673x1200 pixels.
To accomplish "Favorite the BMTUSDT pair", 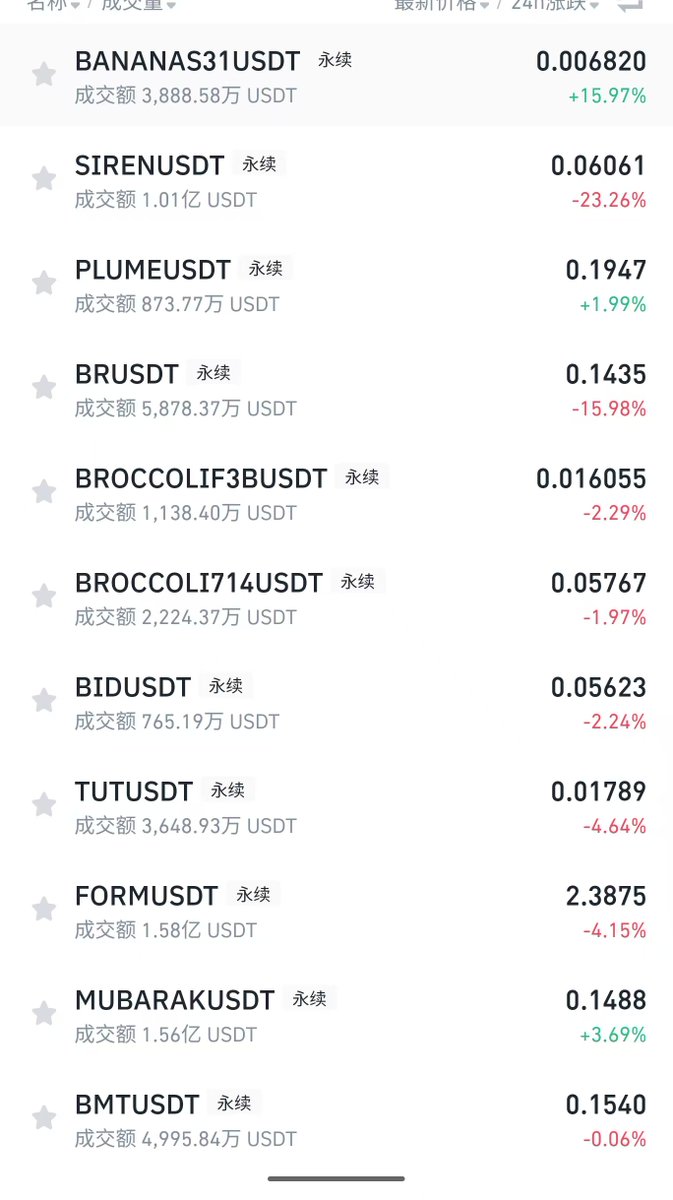I will tap(43, 1118).
